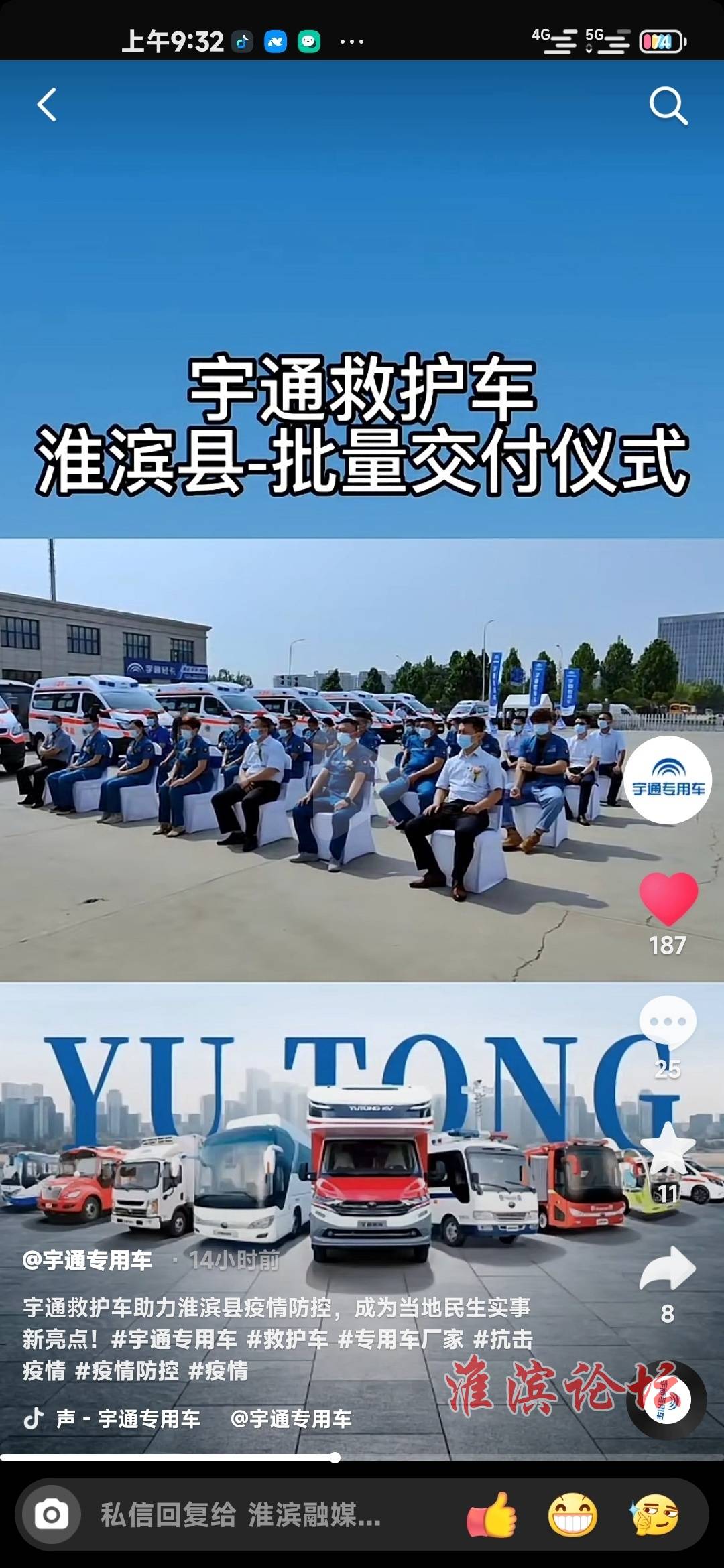Favorite the video with the star icon
This screenshot has height=1568, width=724.
(668, 1149)
